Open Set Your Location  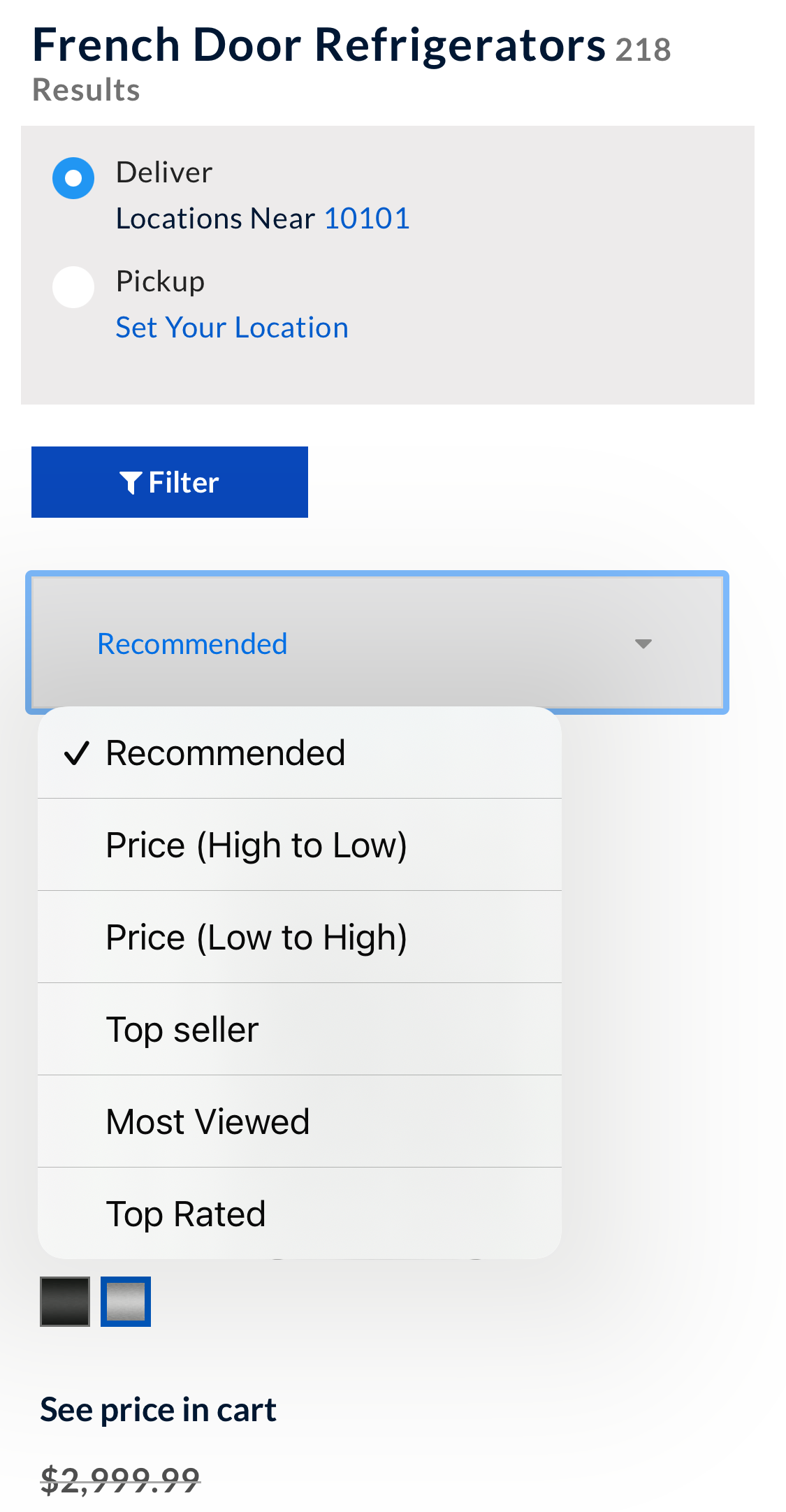pyautogui.click(x=232, y=326)
